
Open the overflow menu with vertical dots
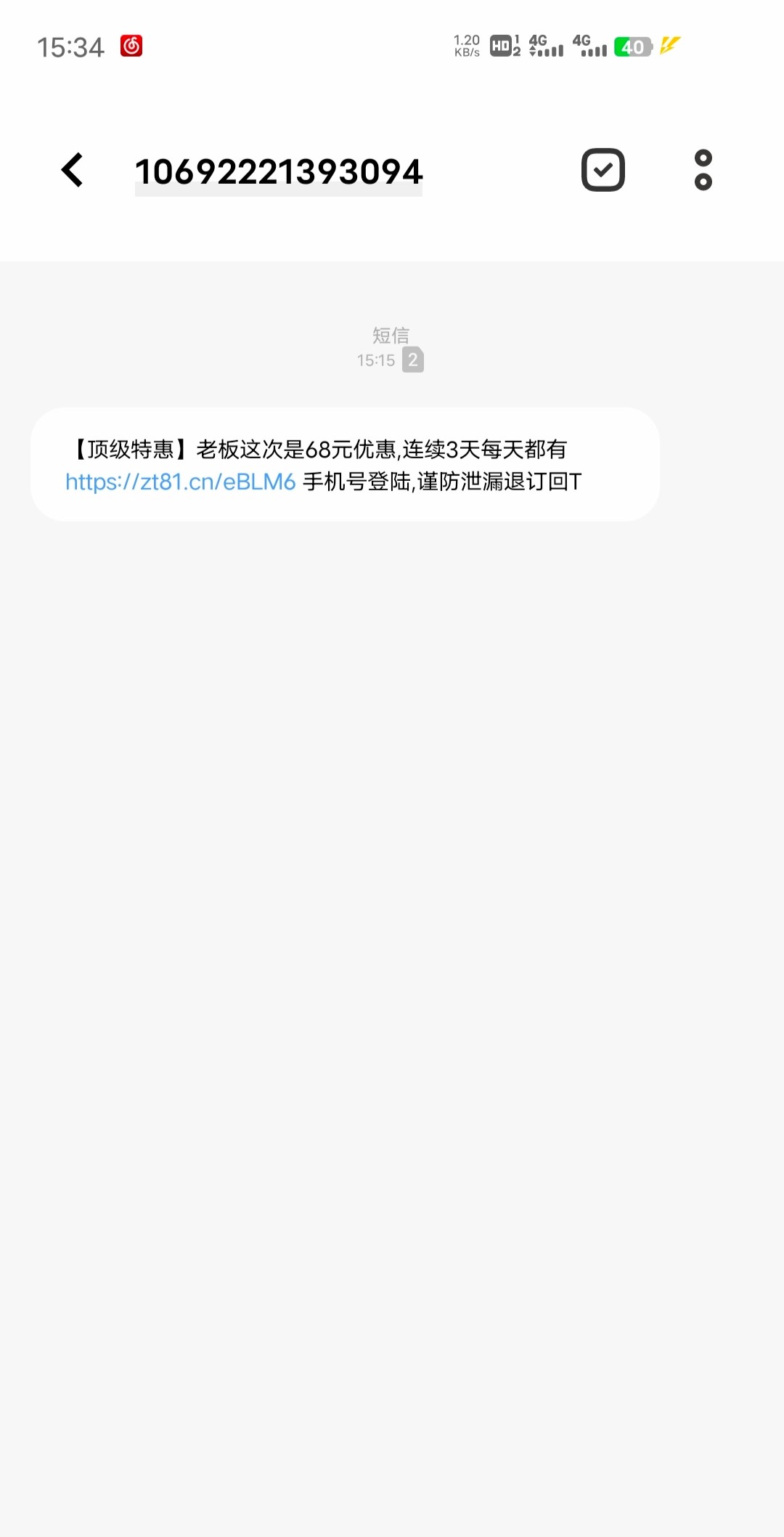pyautogui.click(x=703, y=170)
